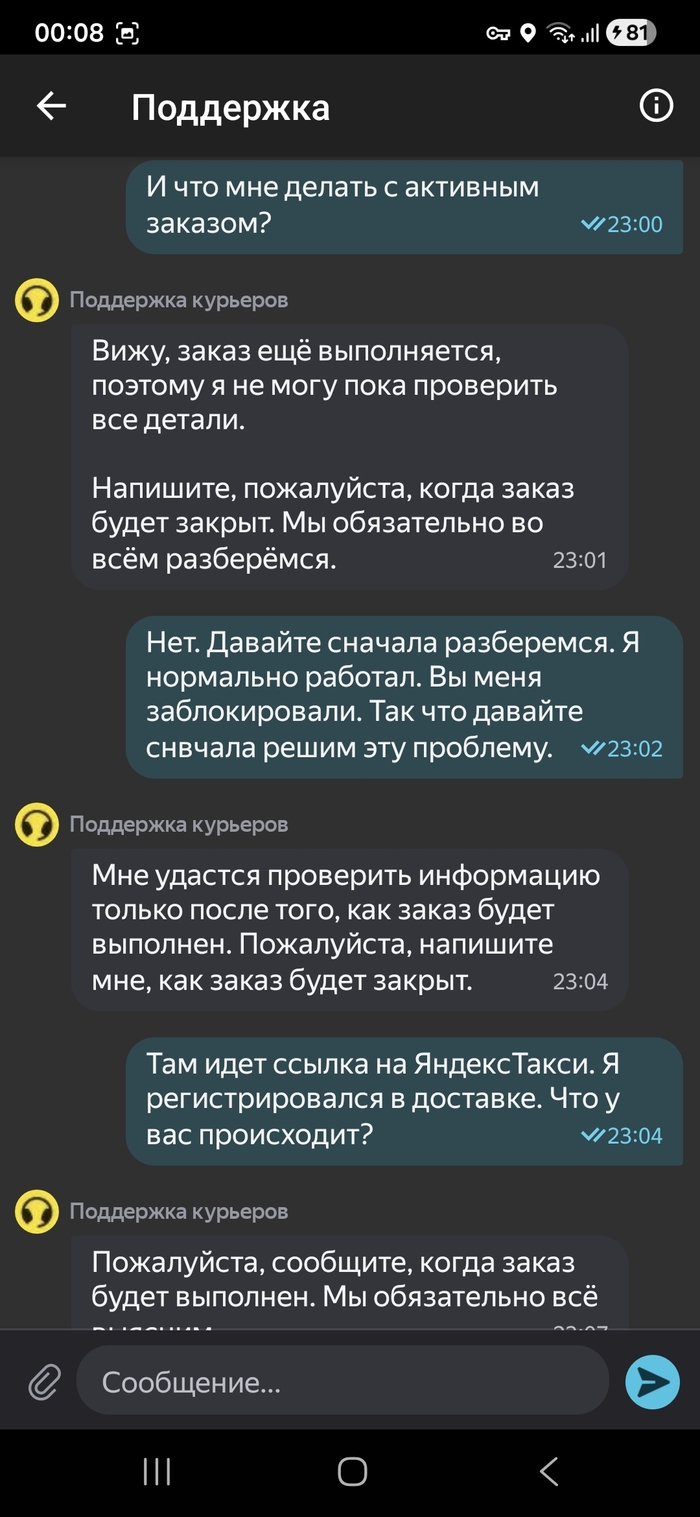Open recent apps from the navigation bar

(157, 1471)
